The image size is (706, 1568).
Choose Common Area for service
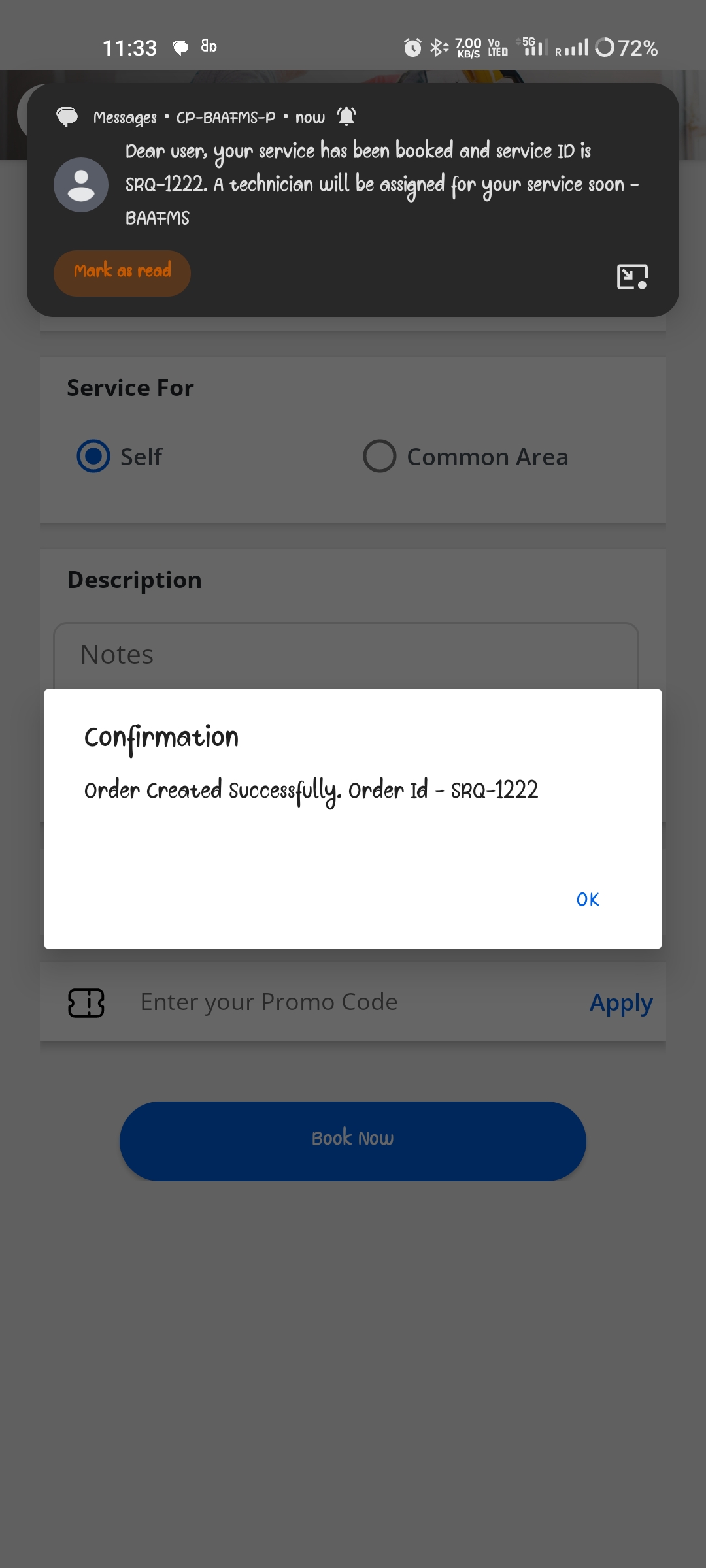(380, 456)
